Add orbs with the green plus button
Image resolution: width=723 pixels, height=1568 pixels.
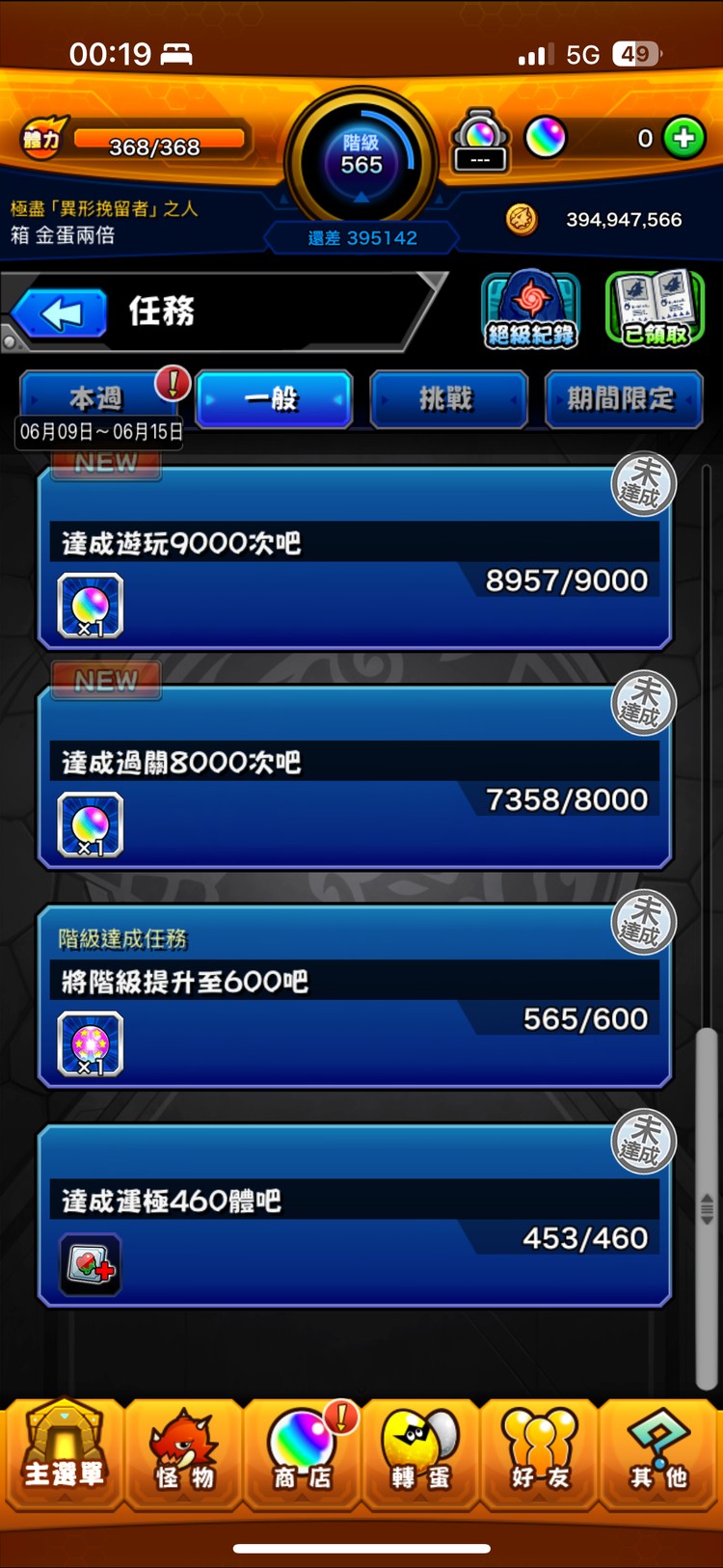[x=683, y=138]
